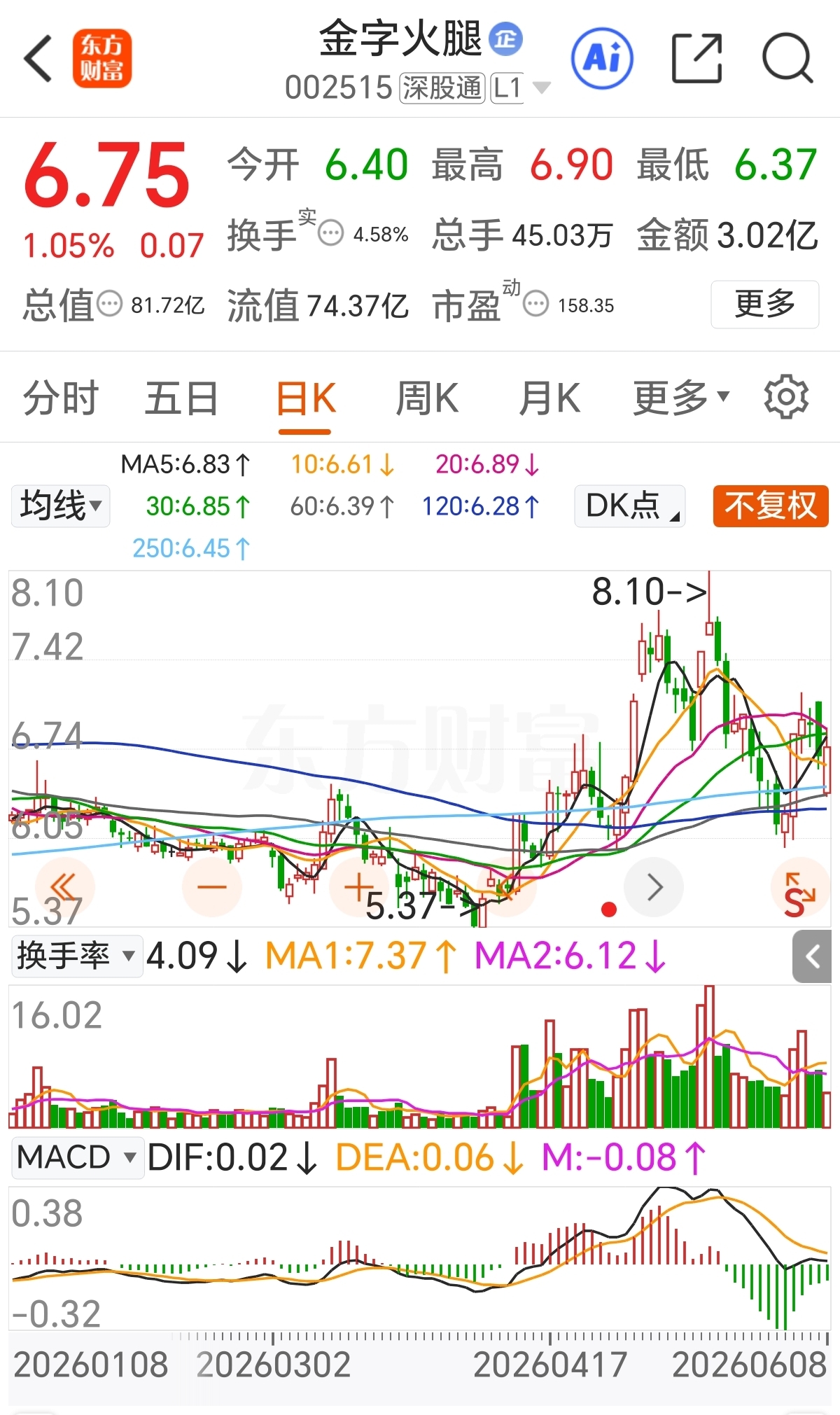Zoom in the K-line chart with plus
This screenshot has width=840, height=1415.
[359, 887]
